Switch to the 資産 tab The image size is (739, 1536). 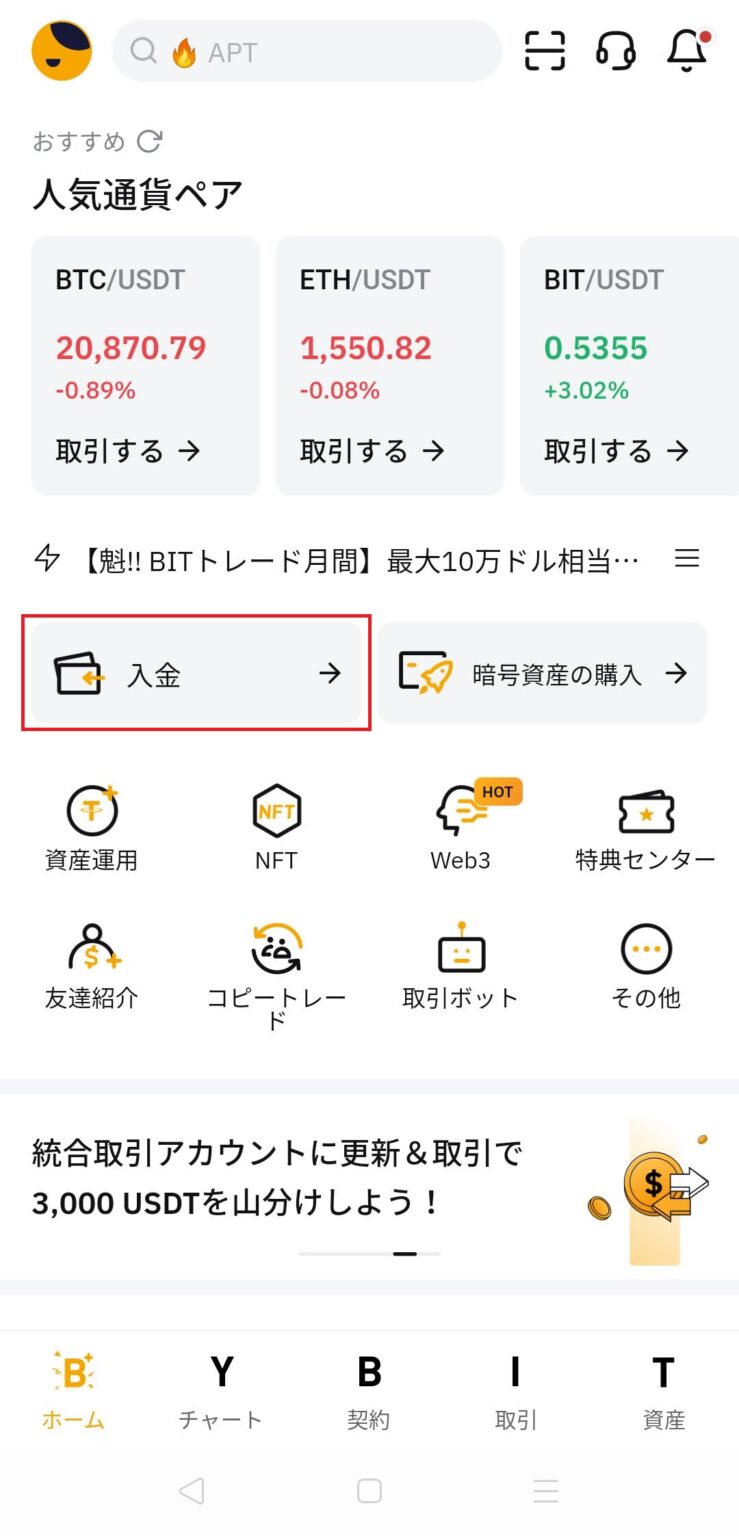pos(663,1390)
